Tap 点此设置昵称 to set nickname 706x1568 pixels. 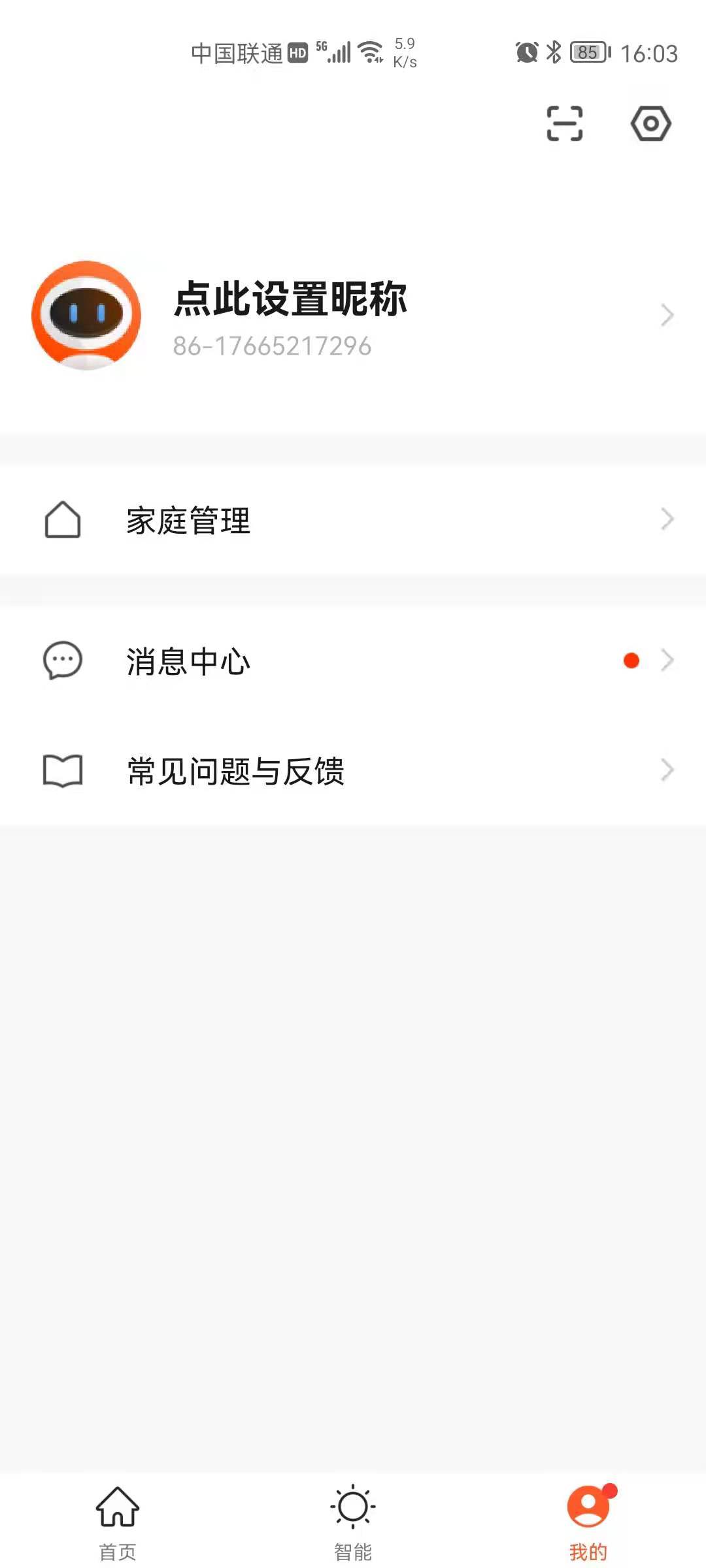tap(290, 300)
